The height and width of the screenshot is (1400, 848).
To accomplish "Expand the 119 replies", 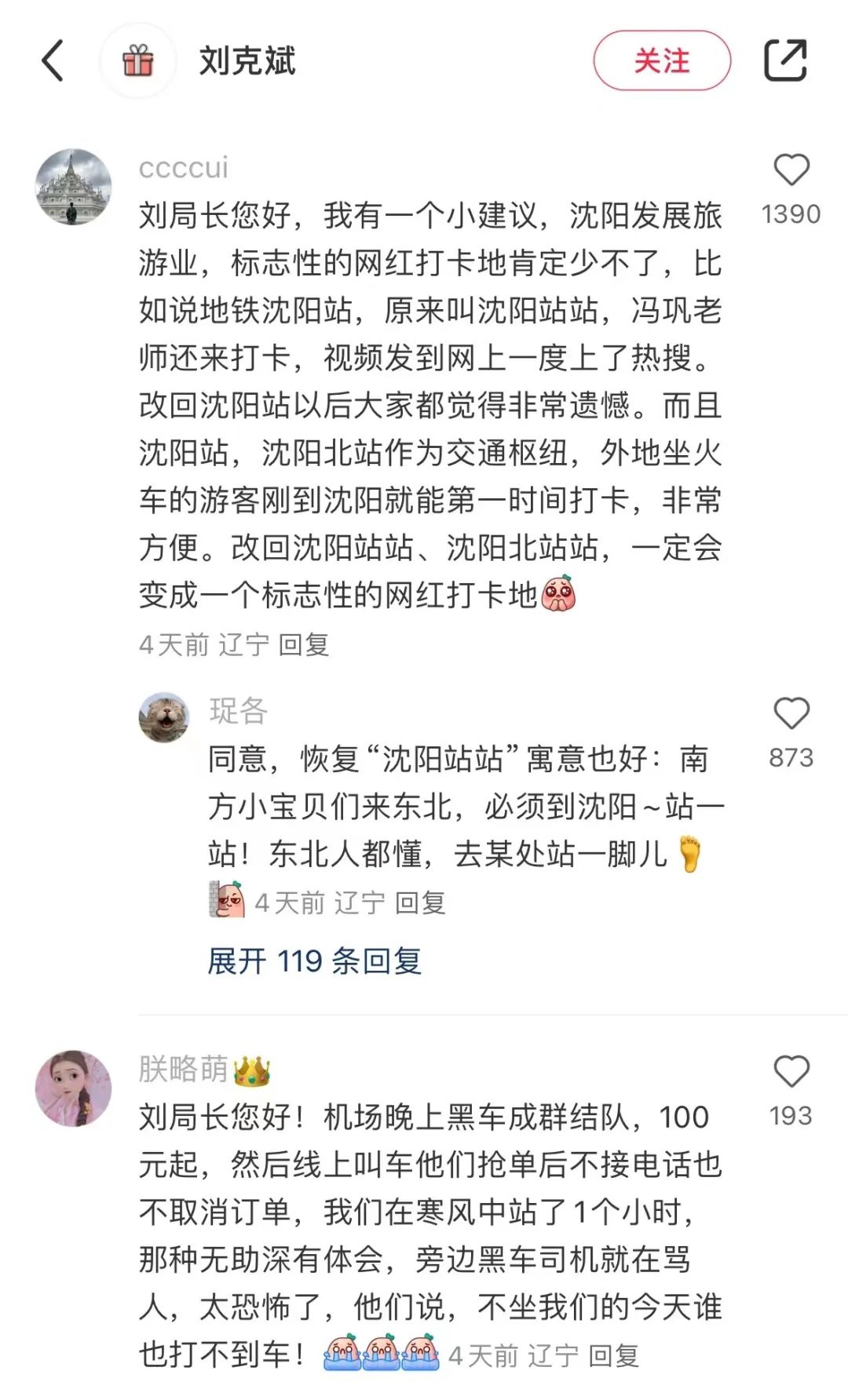I will pyautogui.click(x=314, y=961).
